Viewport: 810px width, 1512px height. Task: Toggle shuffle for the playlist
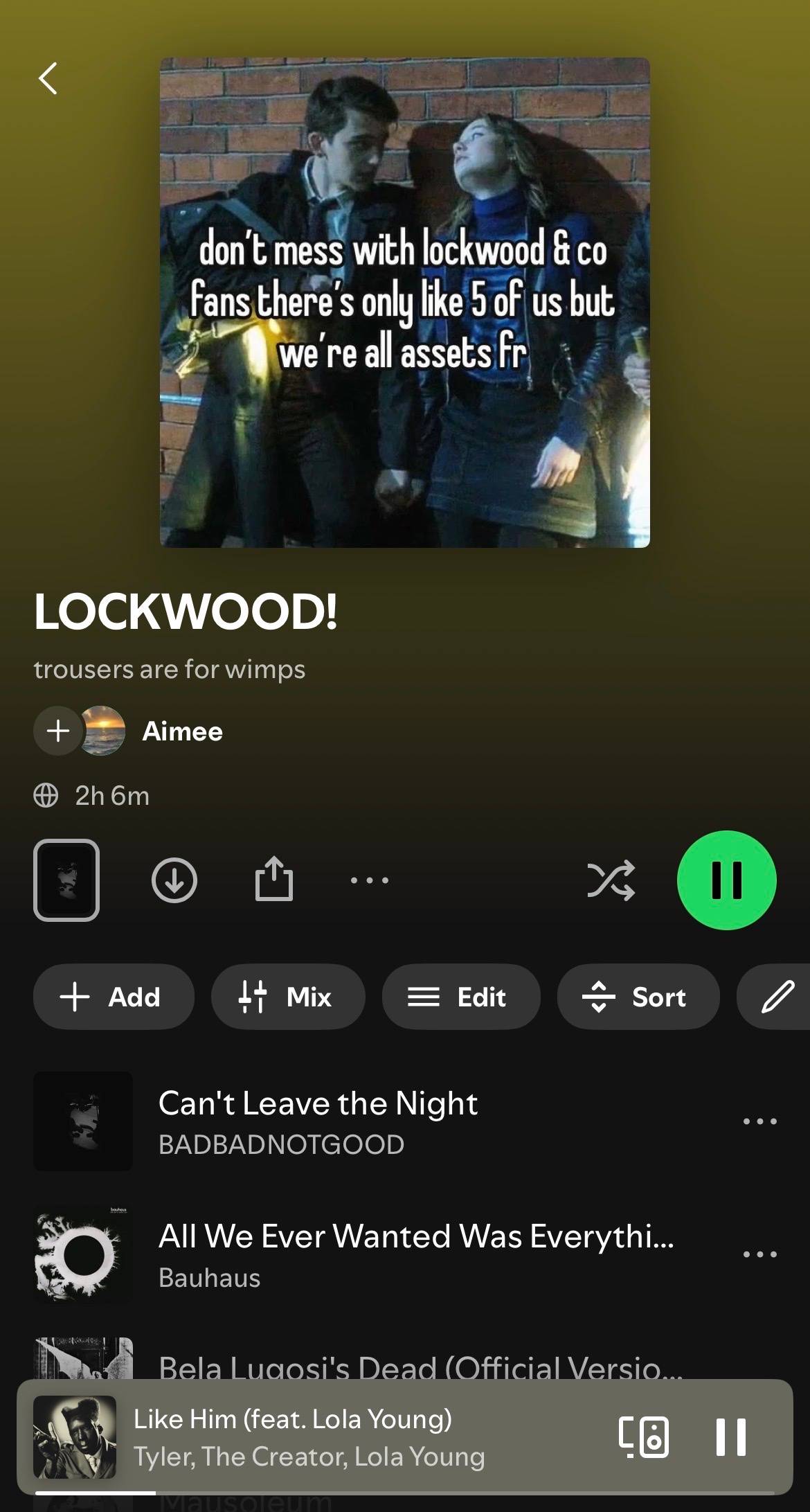tap(611, 880)
